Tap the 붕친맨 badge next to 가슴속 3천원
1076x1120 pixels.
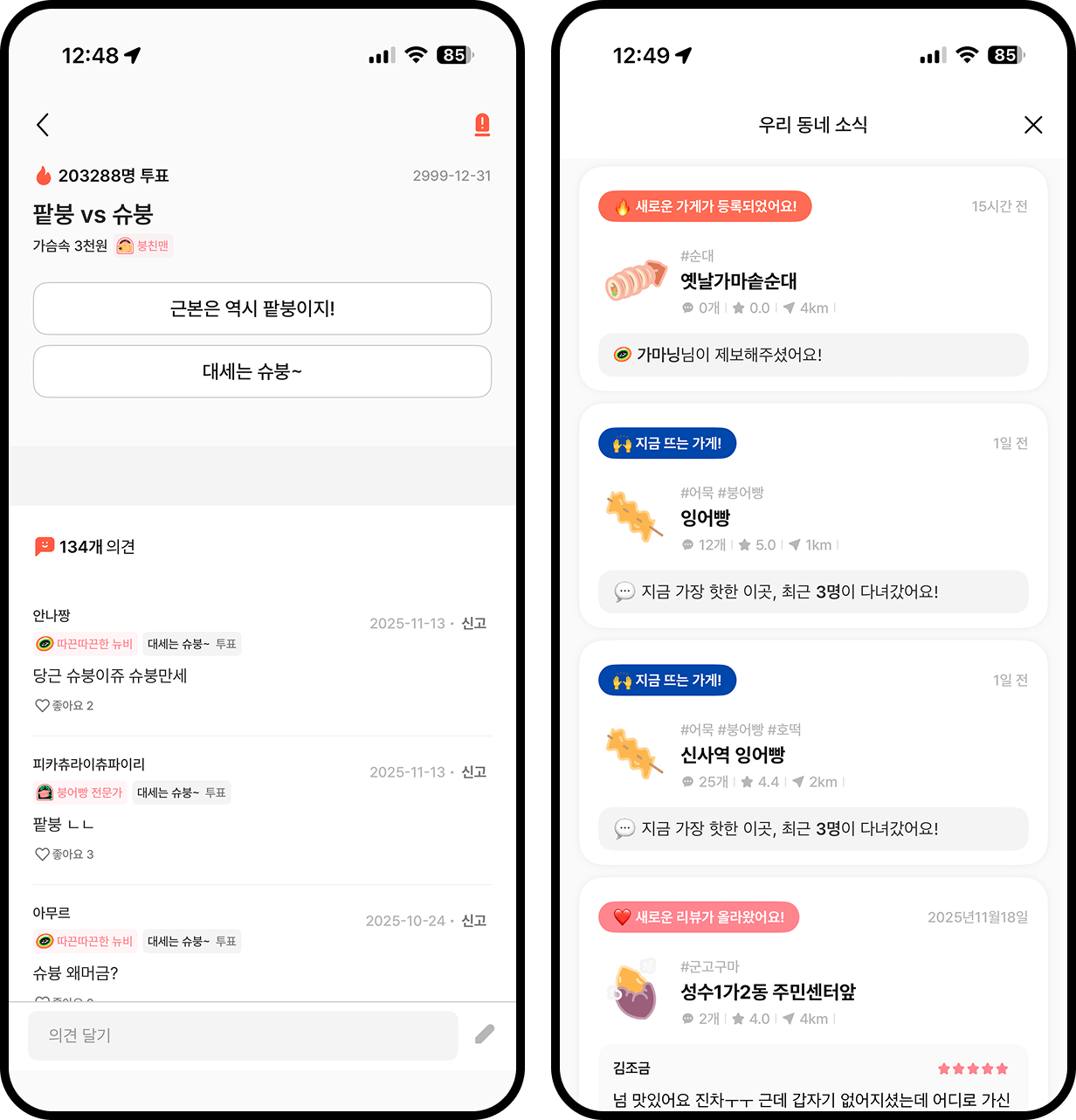click(x=143, y=245)
